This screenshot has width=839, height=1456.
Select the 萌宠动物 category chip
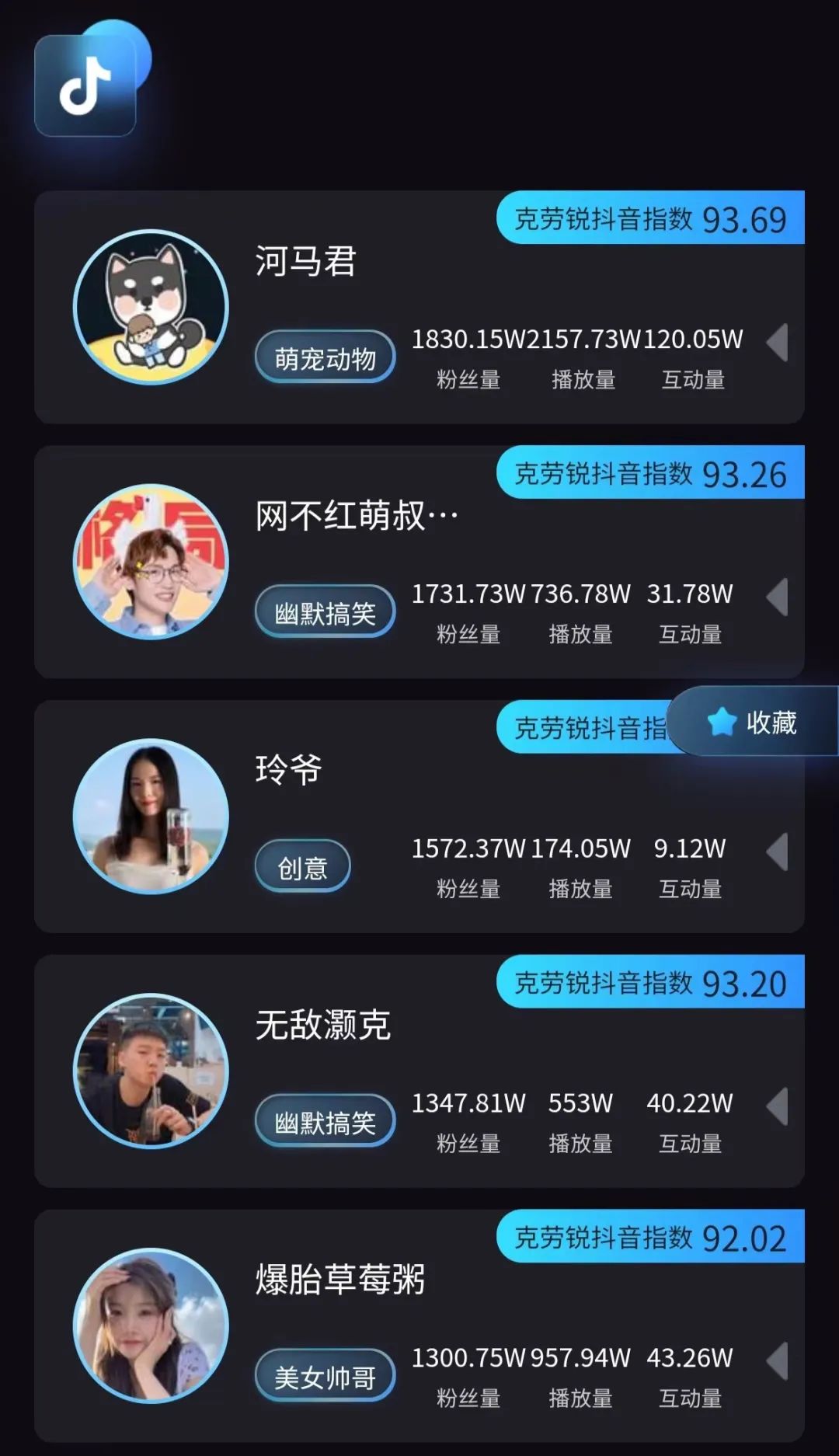click(x=325, y=358)
